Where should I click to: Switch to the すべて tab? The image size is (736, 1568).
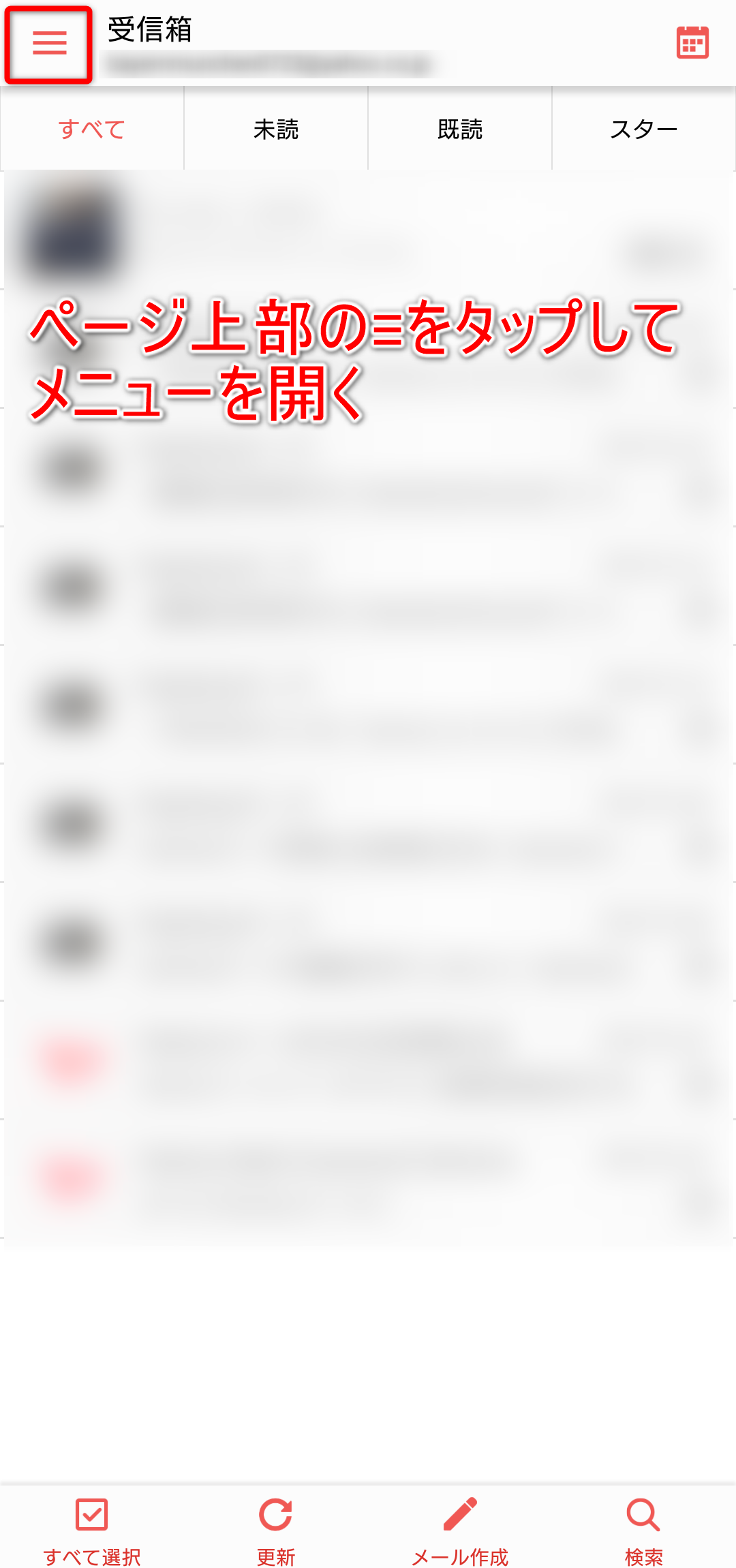coord(92,129)
